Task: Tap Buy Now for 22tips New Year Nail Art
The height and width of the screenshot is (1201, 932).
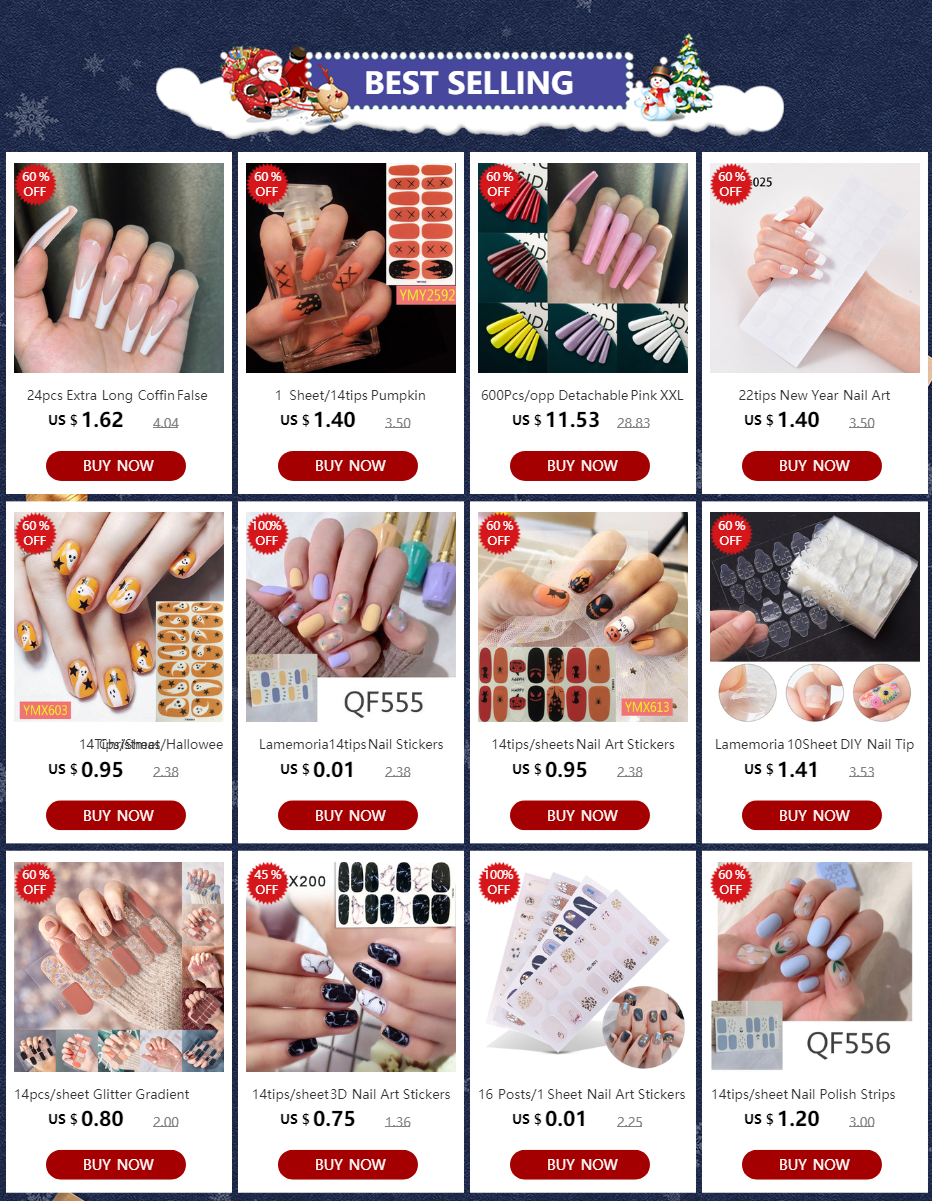Action: 812,466
